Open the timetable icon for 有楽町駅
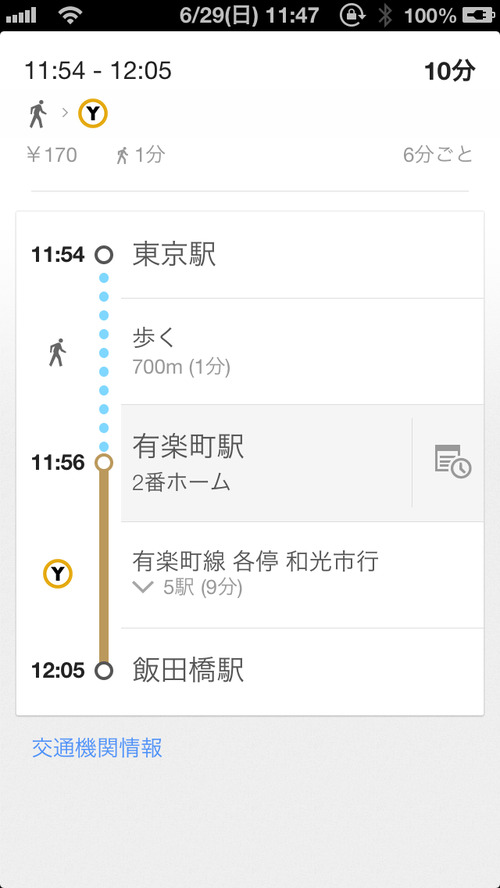Image resolution: width=500 pixels, height=888 pixels. (x=452, y=462)
